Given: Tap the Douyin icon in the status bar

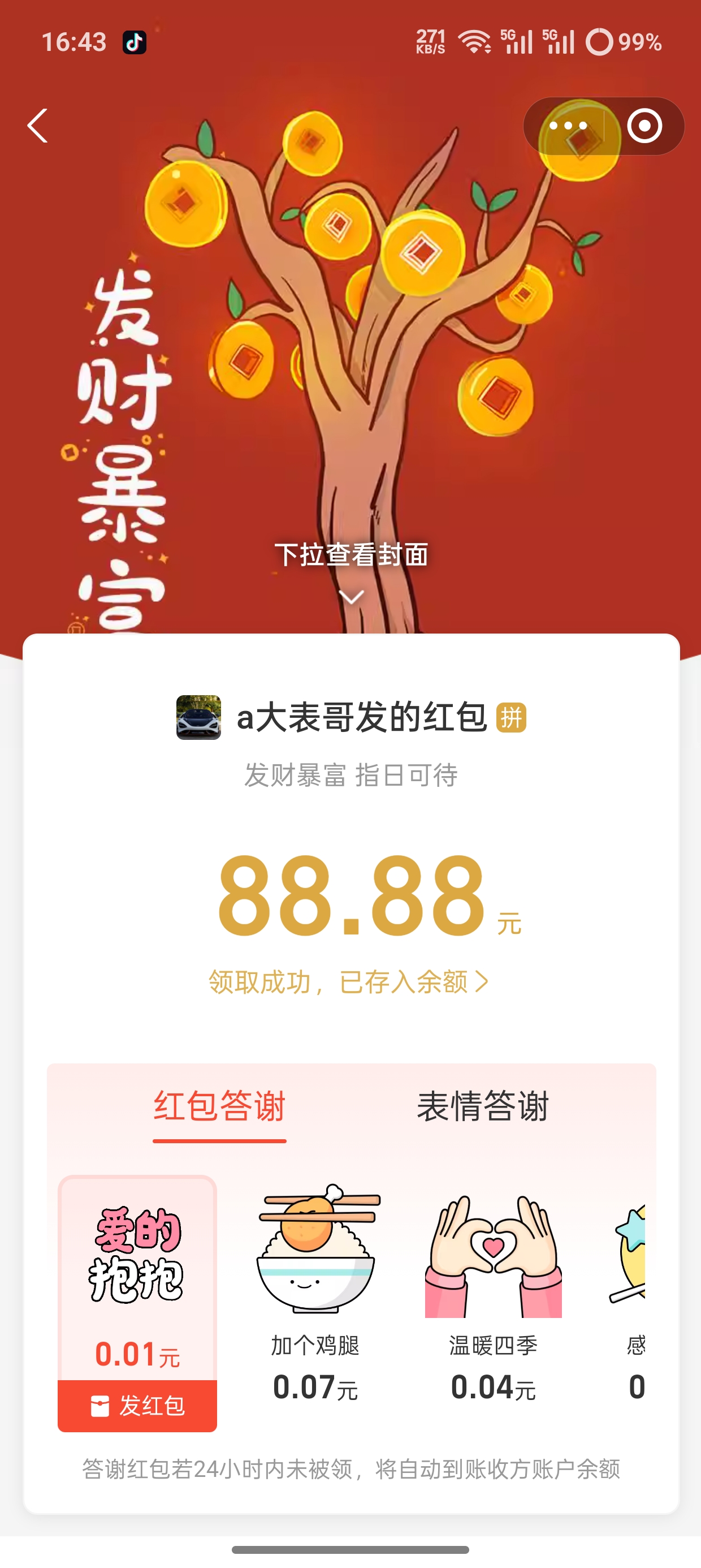Looking at the screenshot, I should 135,41.
